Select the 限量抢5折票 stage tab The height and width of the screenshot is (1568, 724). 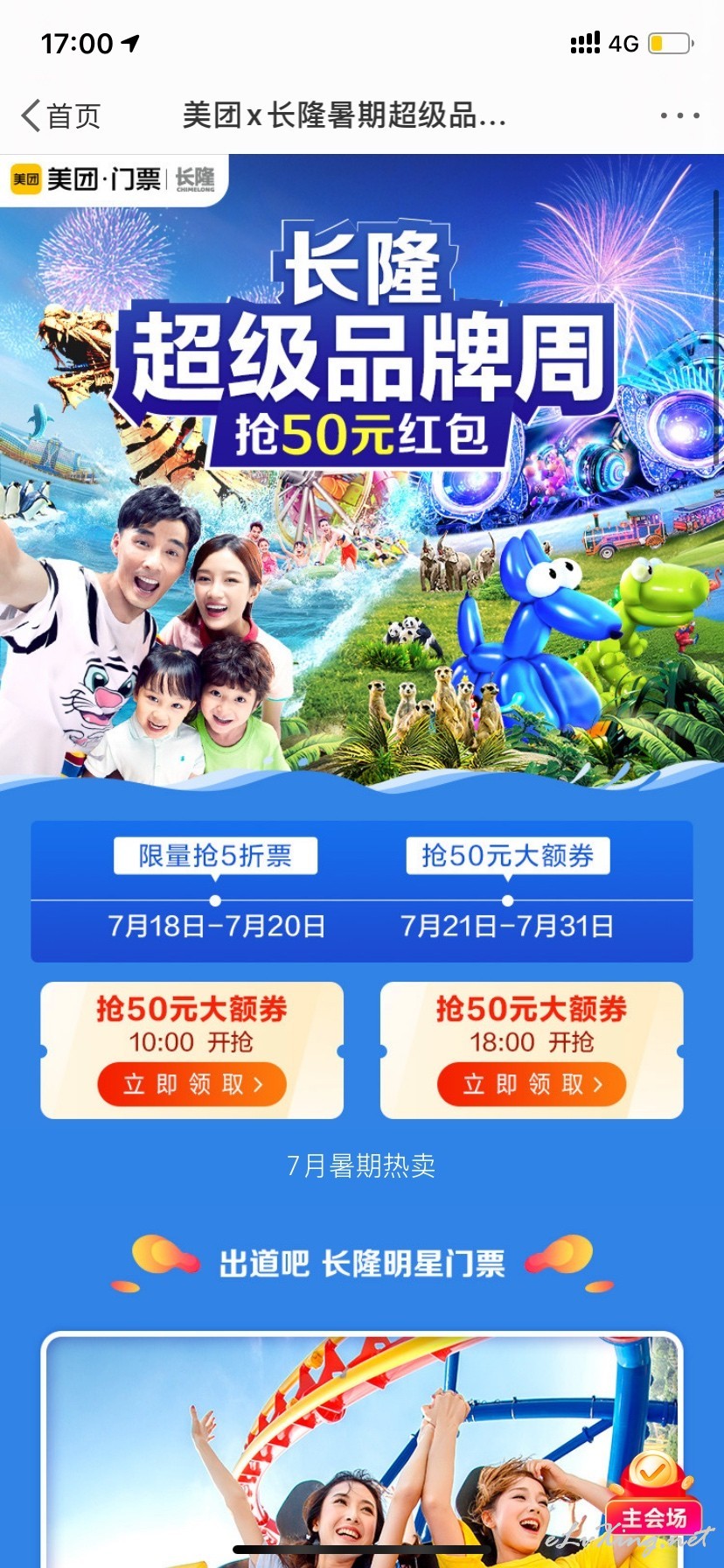point(215,856)
